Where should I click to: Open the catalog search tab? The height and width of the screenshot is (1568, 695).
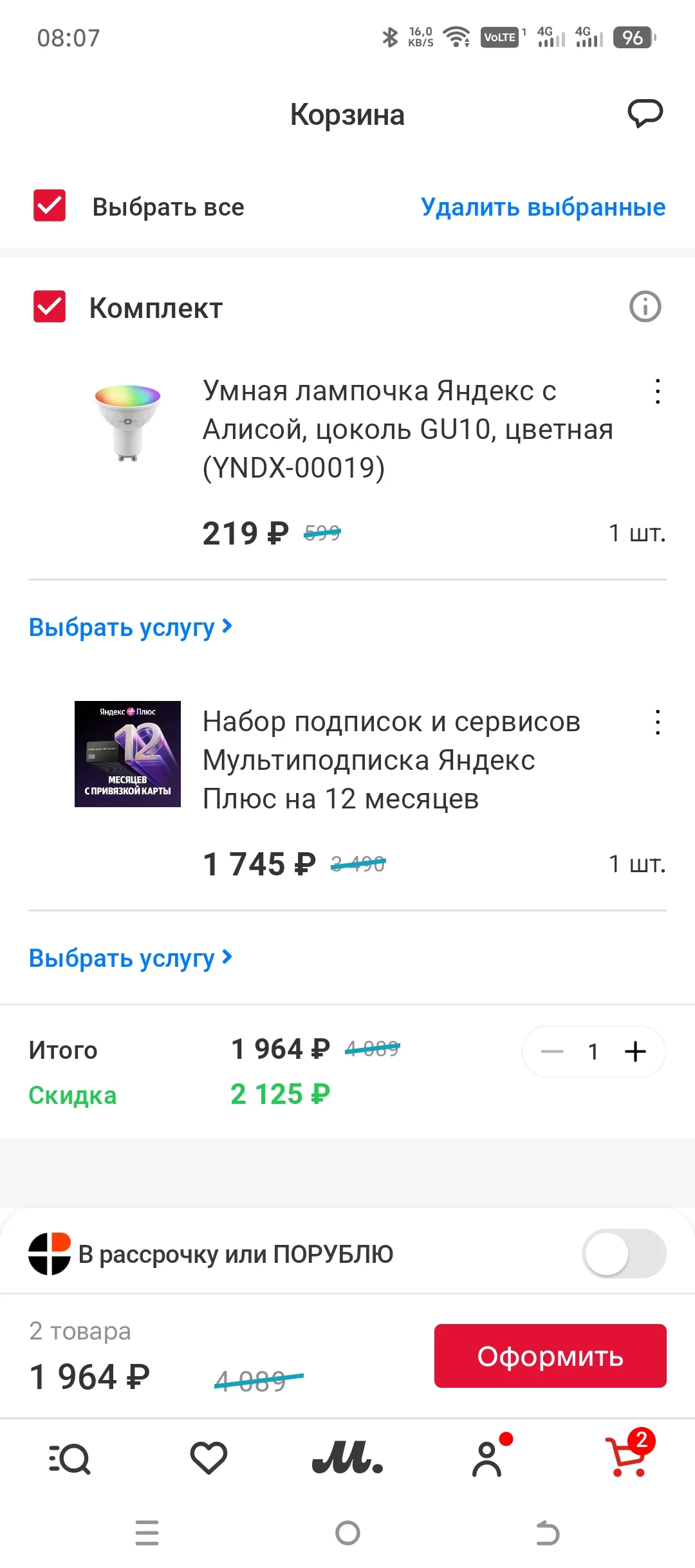pos(69,1459)
